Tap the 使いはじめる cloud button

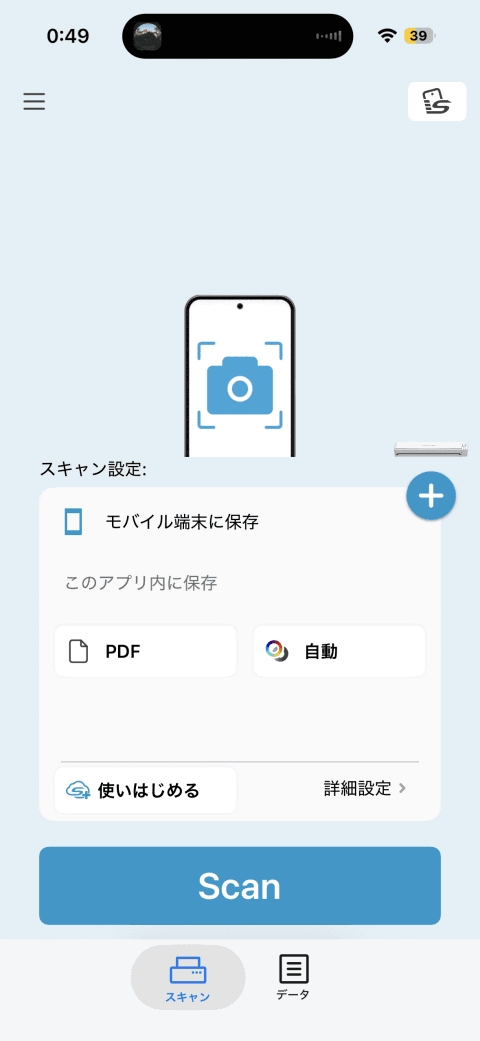point(145,790)
